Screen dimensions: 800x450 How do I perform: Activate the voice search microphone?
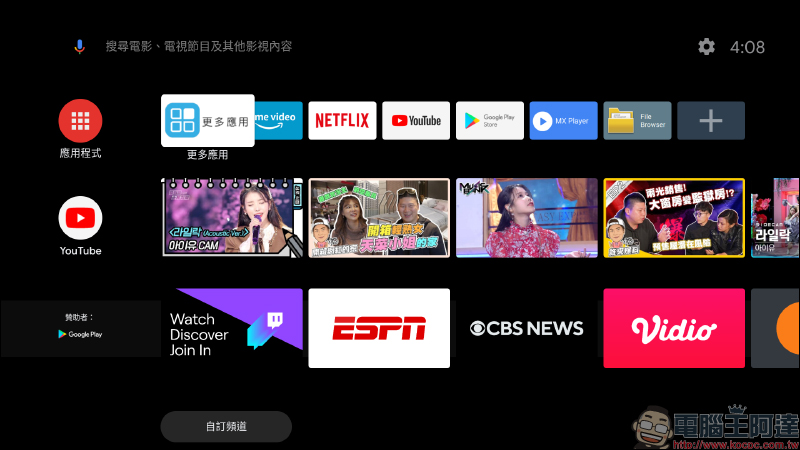(80, 46)
